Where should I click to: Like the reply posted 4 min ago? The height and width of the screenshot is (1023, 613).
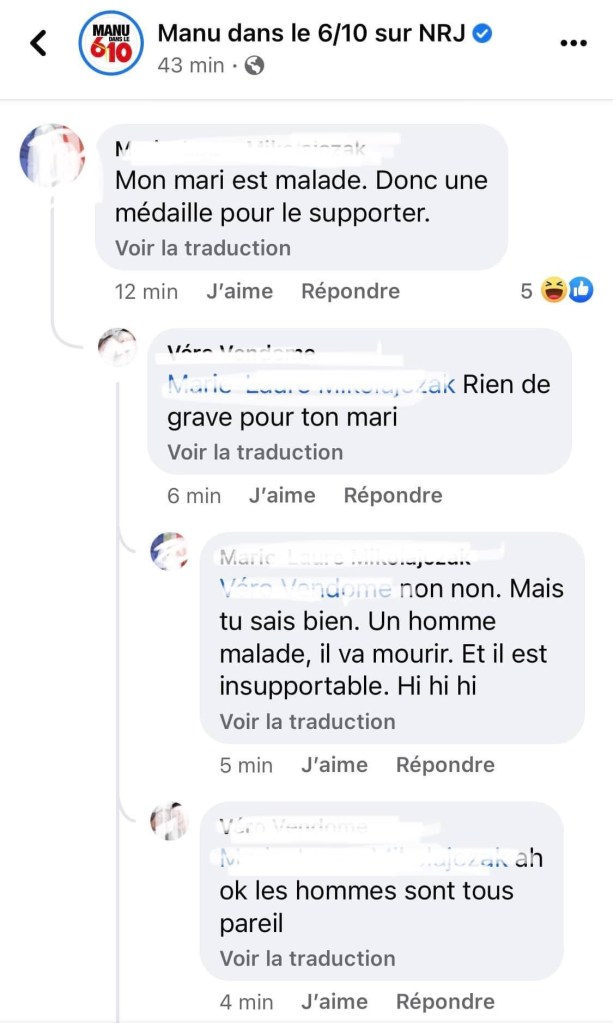pos(334,1001)
